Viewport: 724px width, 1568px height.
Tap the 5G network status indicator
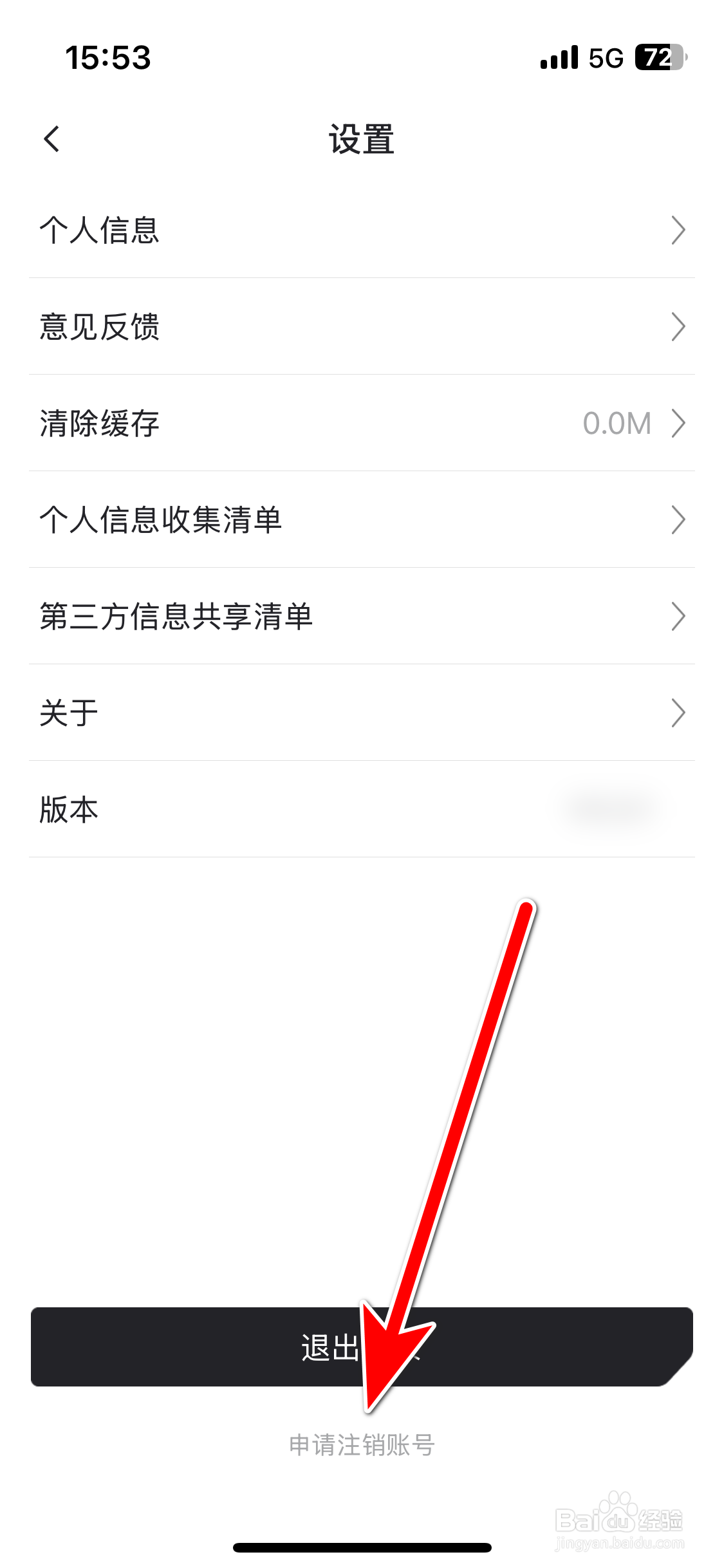(604, 58)
